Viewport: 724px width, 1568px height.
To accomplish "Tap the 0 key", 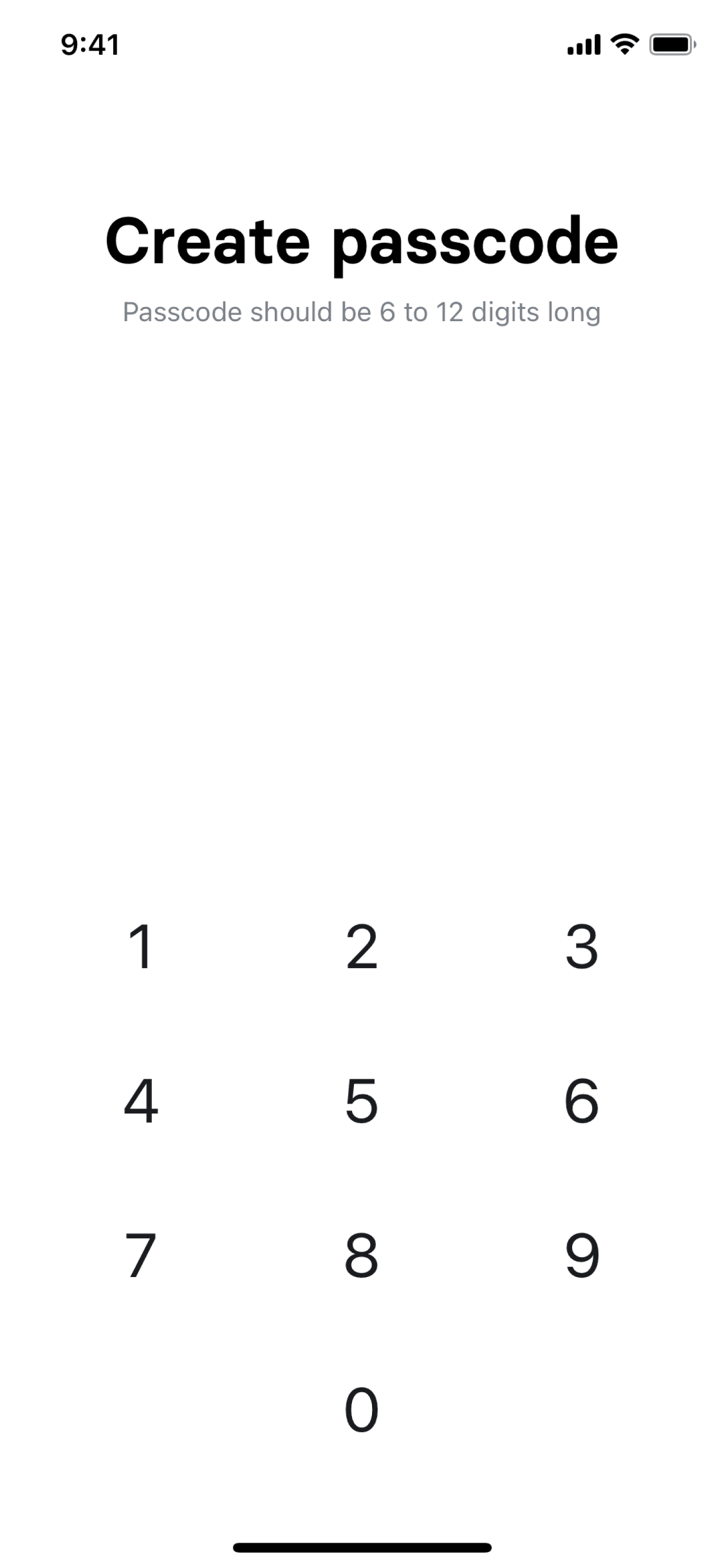I will click(x=362, y=1409).
